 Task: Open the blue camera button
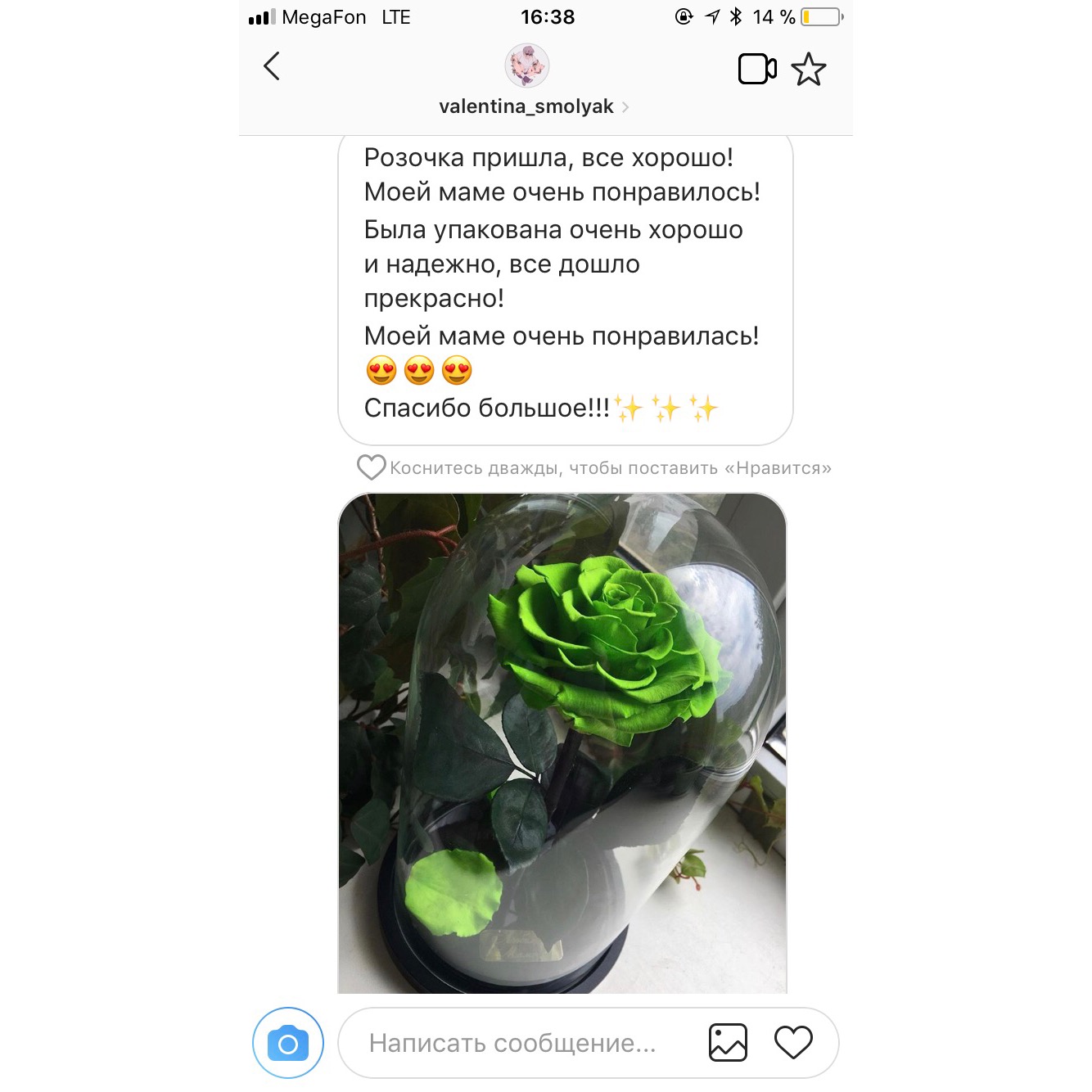pyautogui.click(x=288, y=1043)
